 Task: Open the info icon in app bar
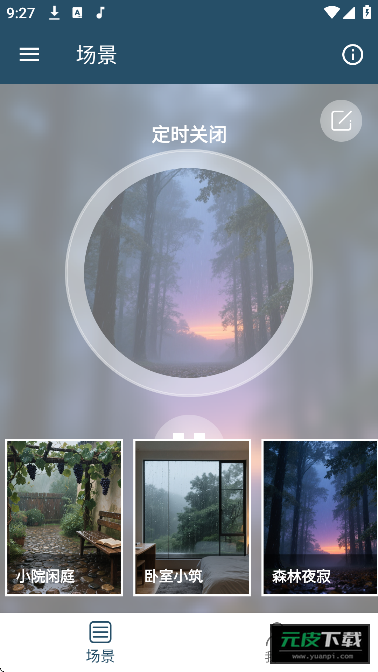click(352, 54)
